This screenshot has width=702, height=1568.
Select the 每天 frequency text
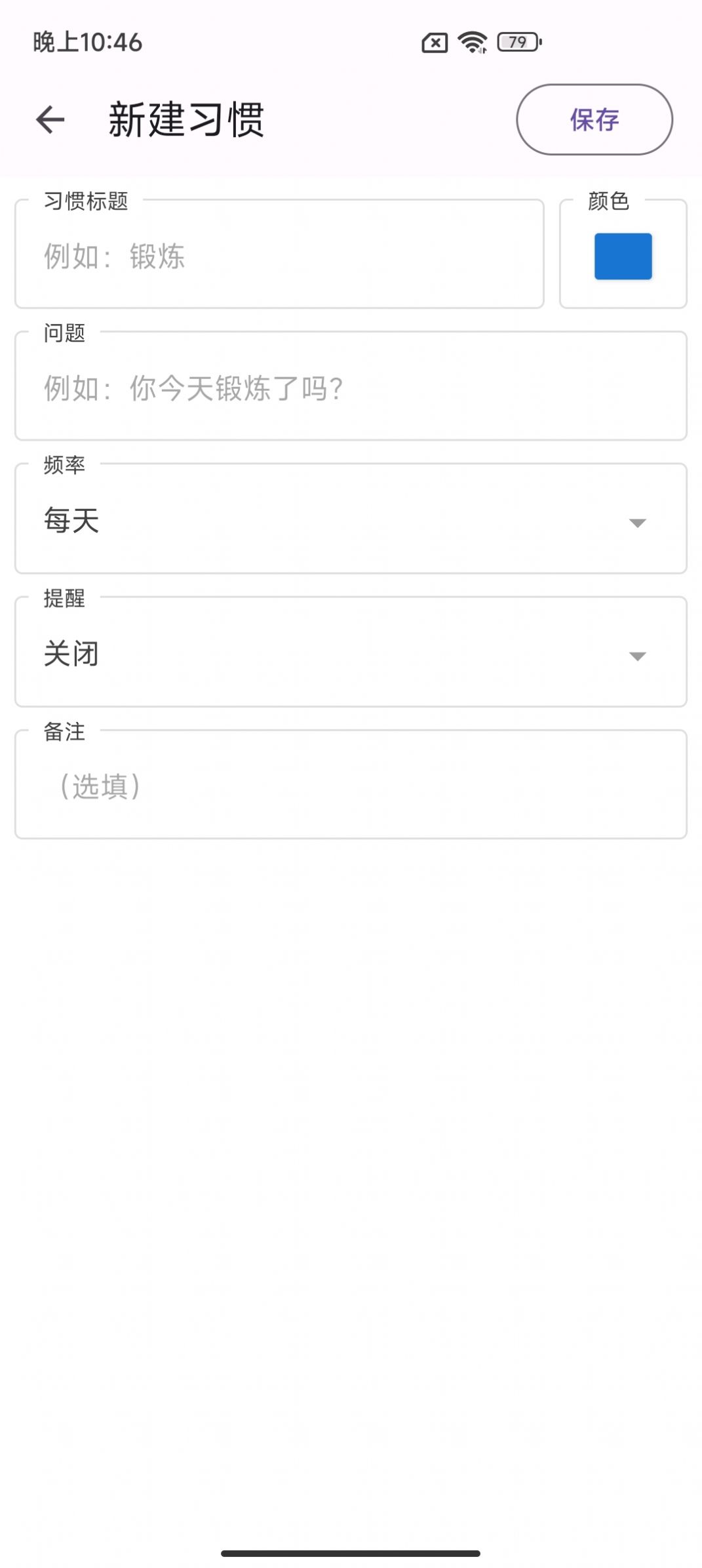click(x=70, y=519)
